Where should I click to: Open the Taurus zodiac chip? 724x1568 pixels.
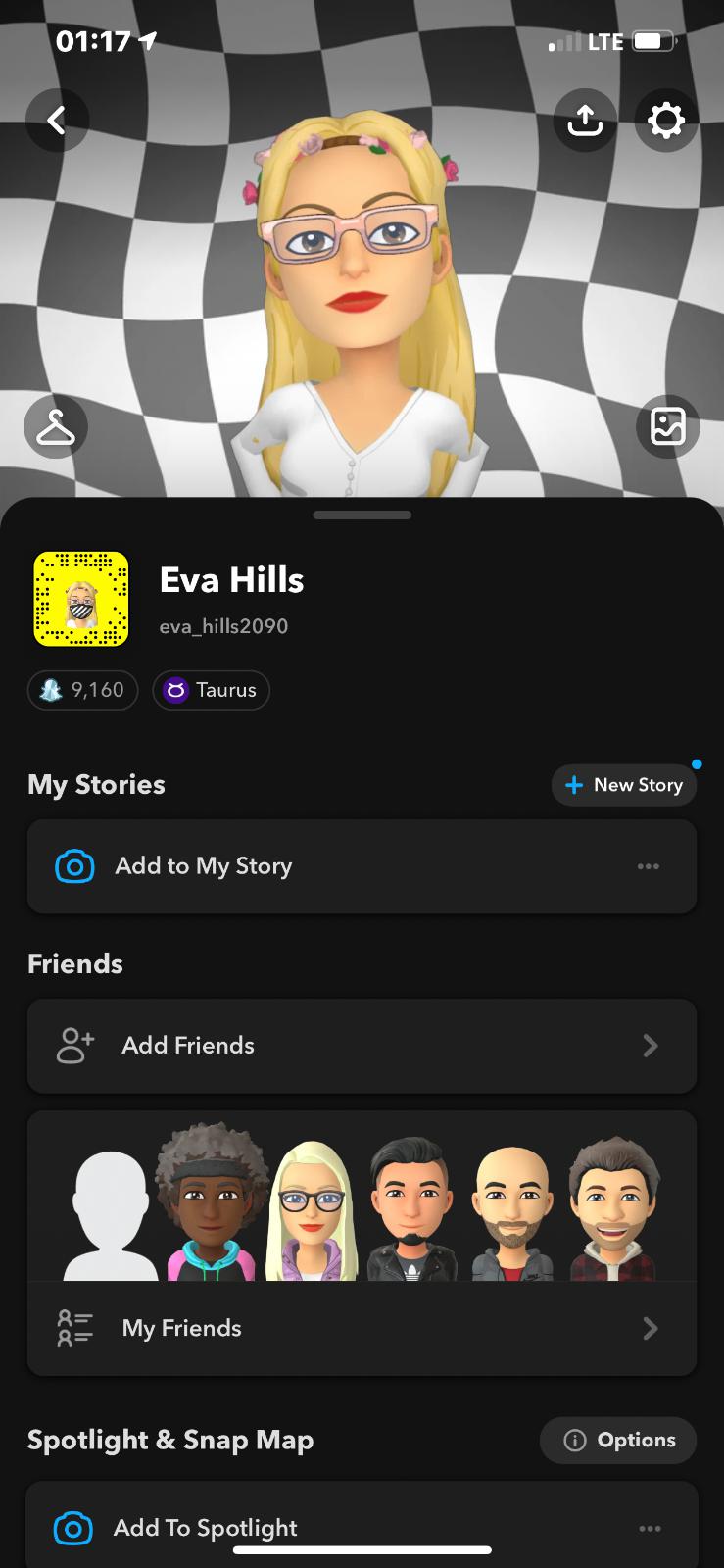click(211, 690)
